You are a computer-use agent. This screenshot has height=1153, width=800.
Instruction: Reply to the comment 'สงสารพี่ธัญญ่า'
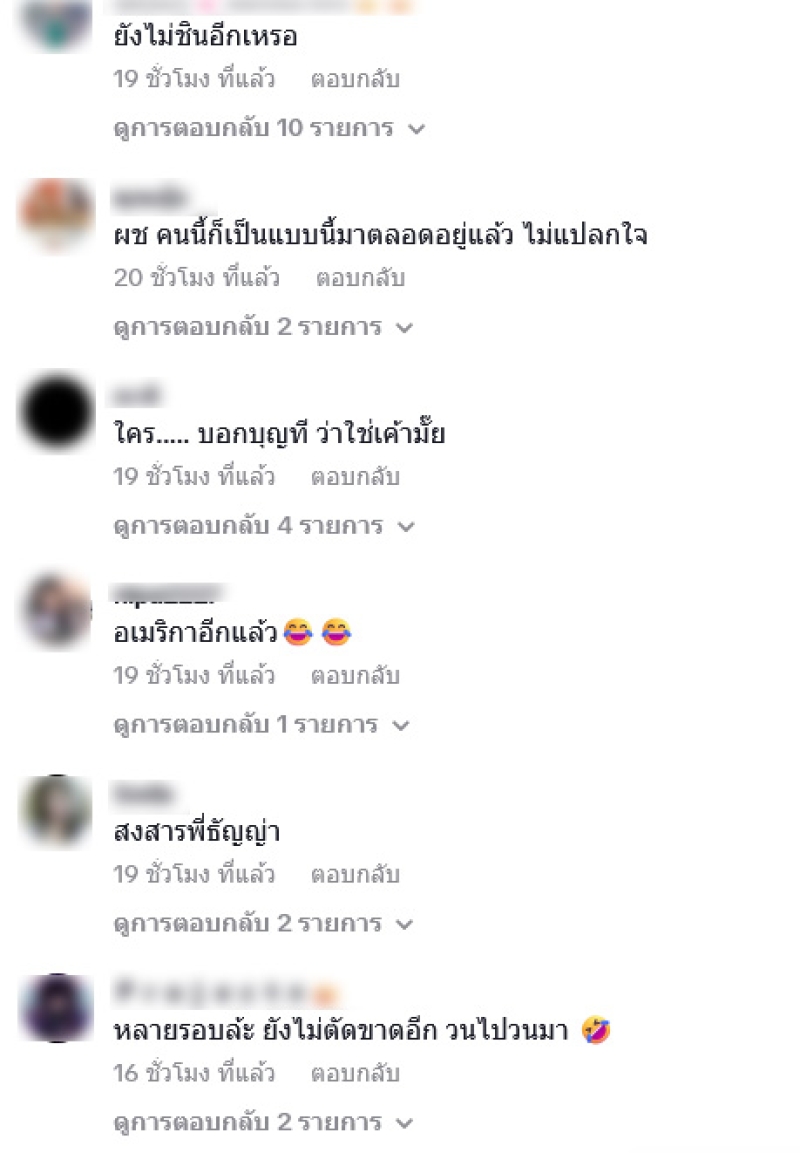click(354, 875)
